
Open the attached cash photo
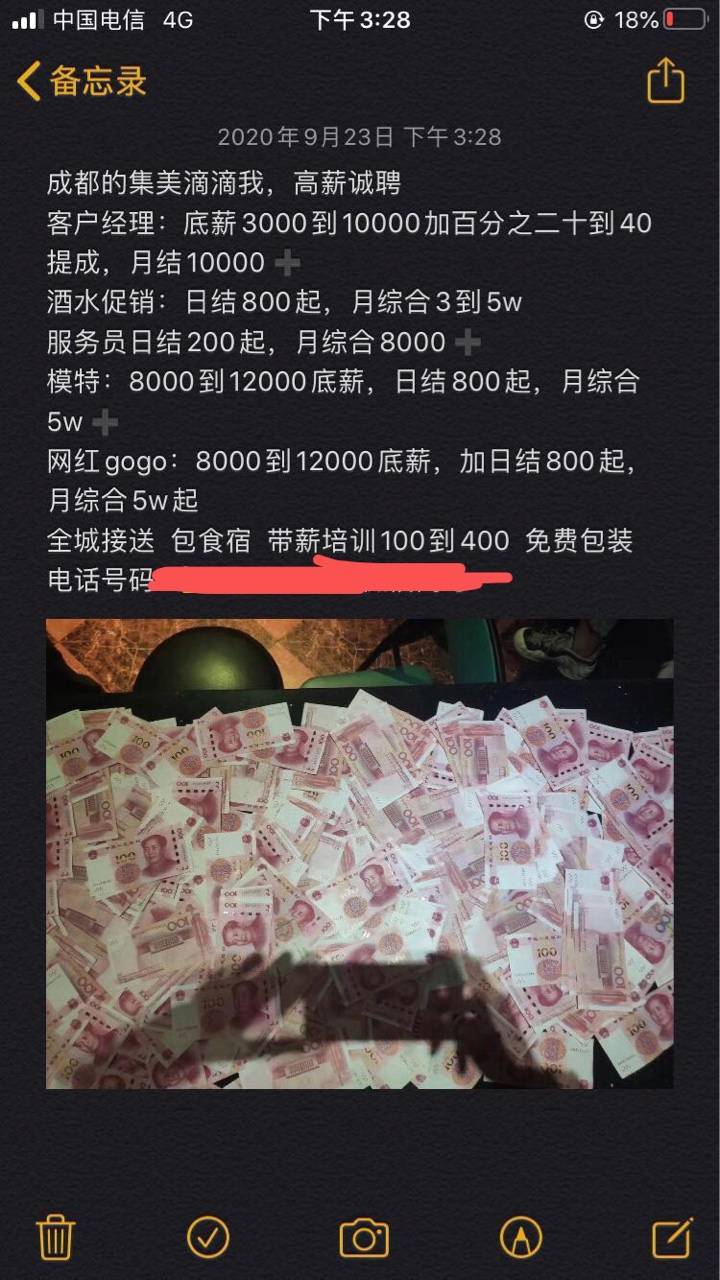coord(360,853)
